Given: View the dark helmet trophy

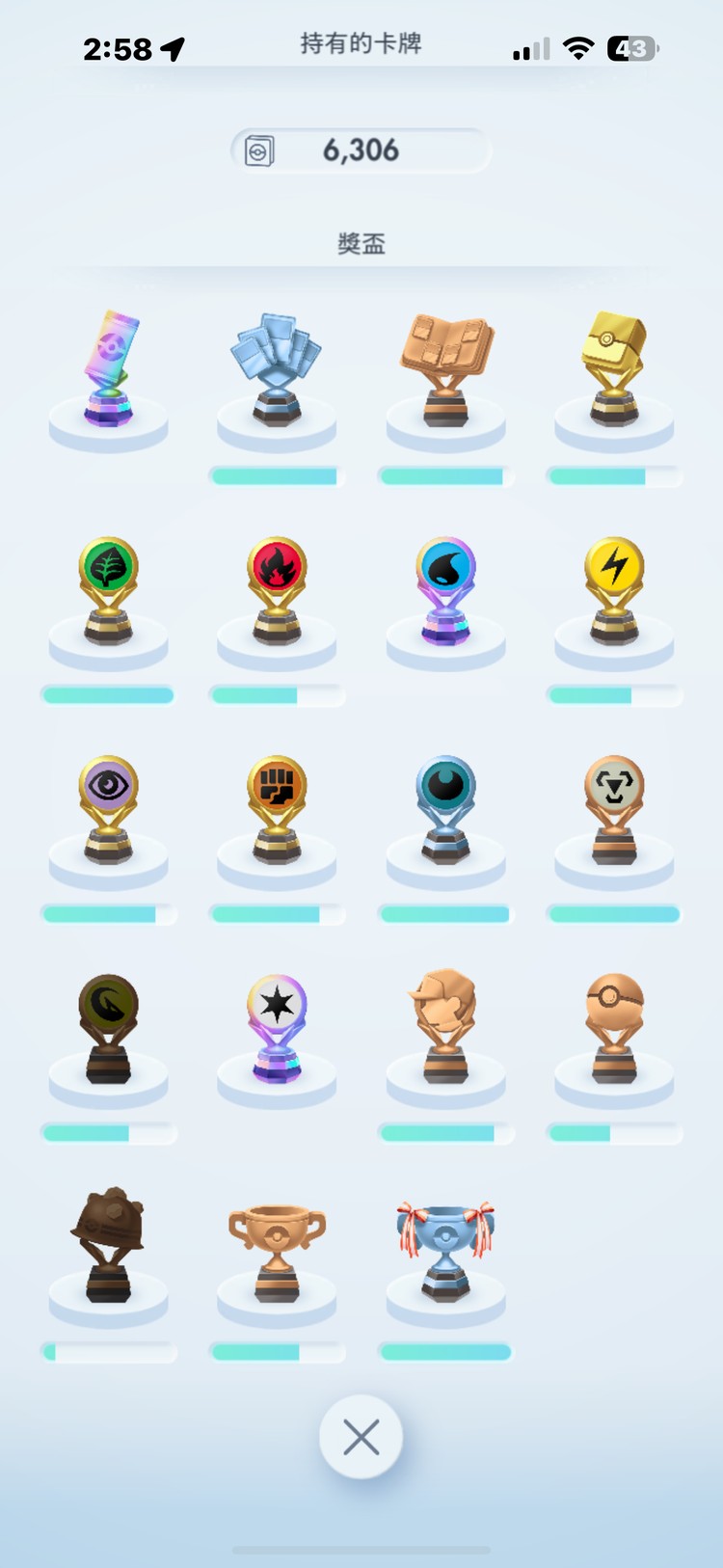Looking at the screenshot, I should click(x=109, y=1246).
